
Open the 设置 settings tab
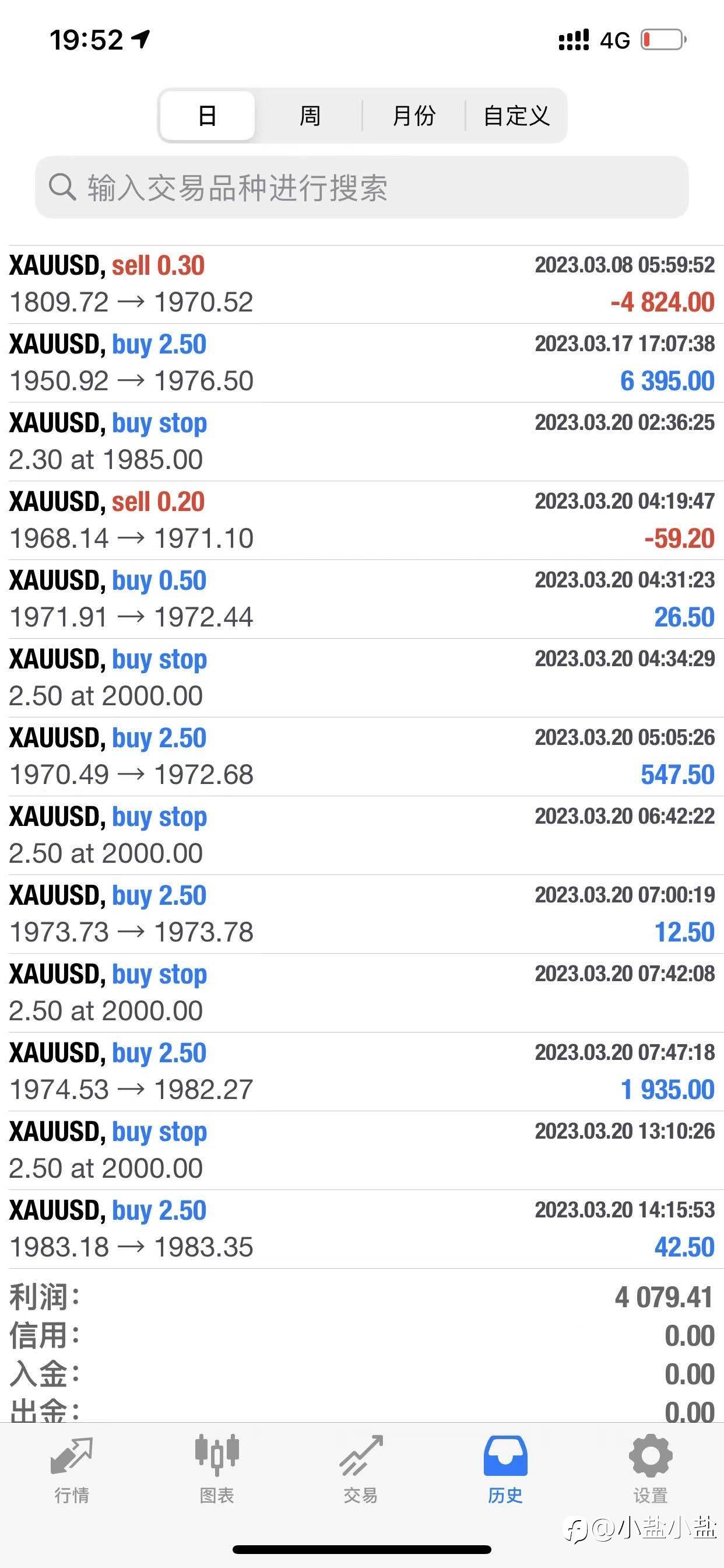[651, 1468]
